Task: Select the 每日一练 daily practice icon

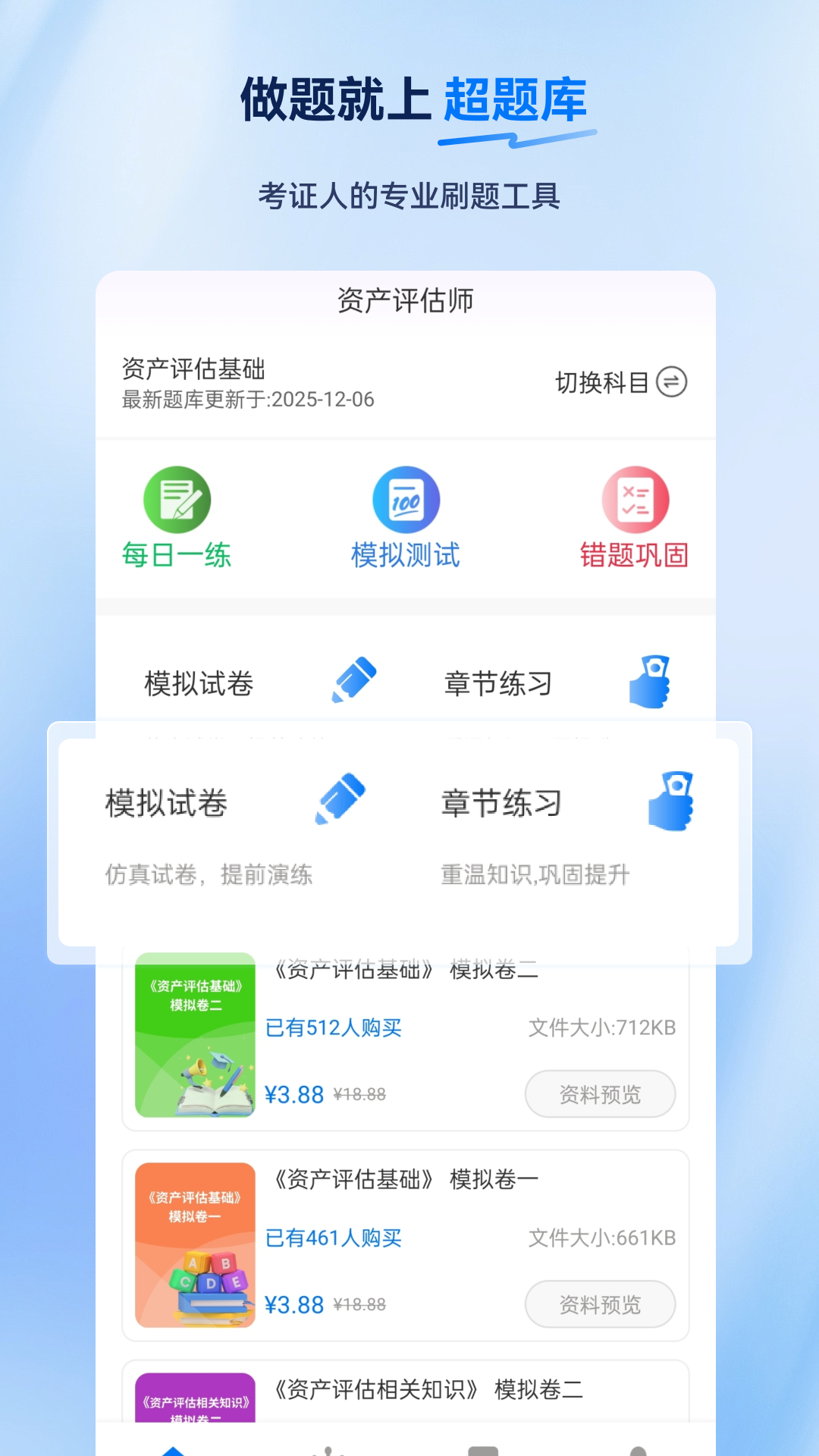Action: click(177, 500)
